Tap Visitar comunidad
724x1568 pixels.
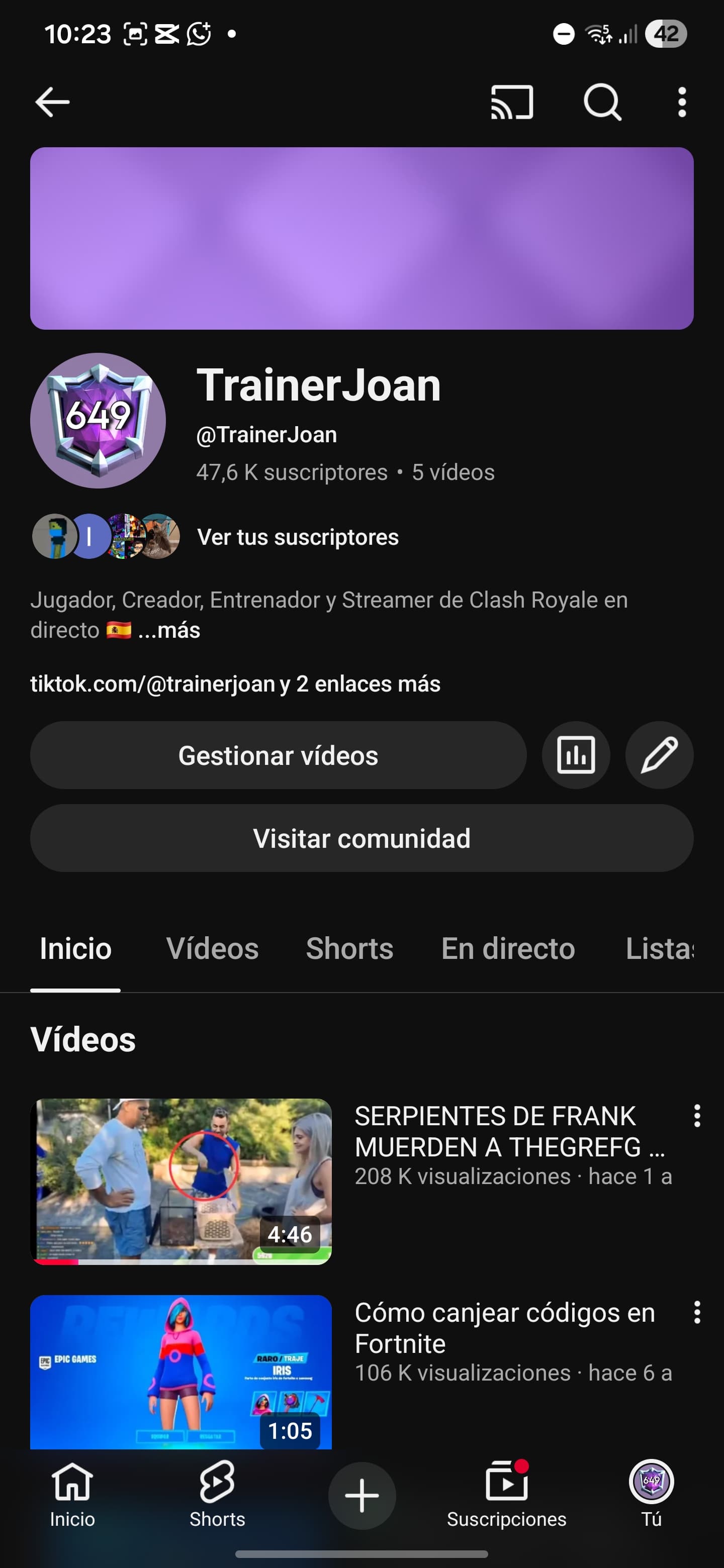tap(361, 838)
